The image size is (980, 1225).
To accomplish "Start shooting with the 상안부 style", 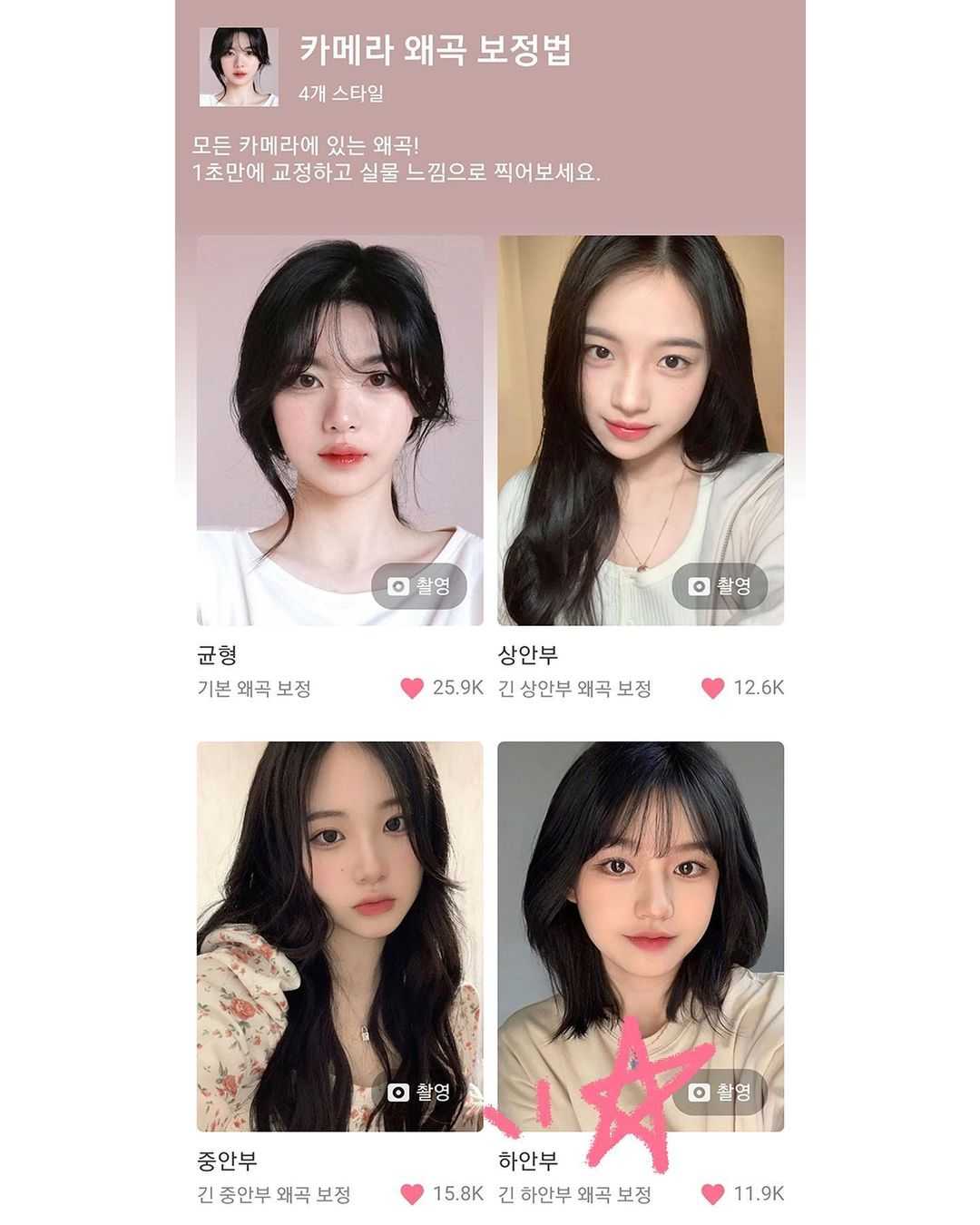I will [720, 586].
